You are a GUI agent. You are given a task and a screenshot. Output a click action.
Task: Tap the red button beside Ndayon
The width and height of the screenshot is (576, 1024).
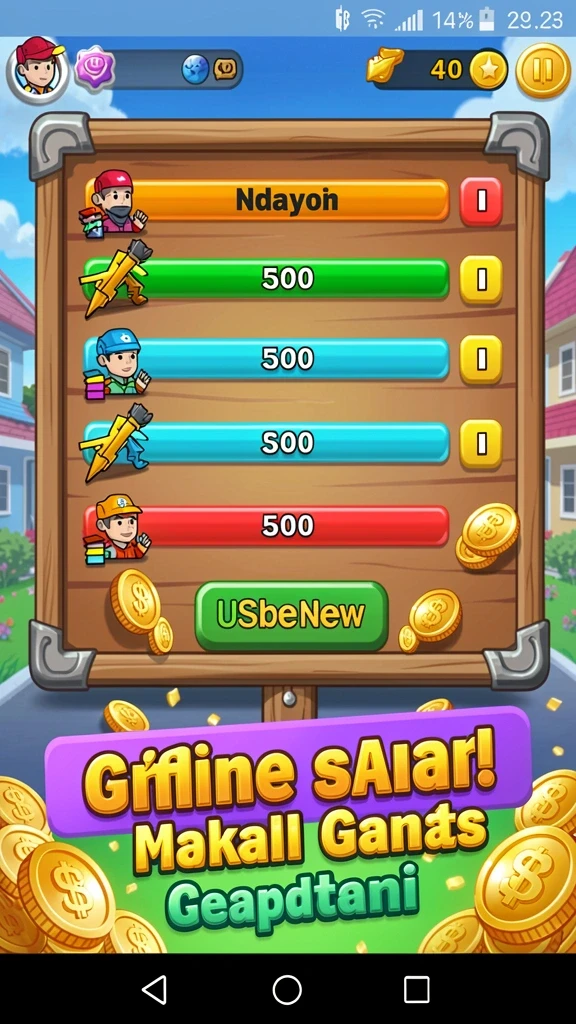(x=481, y=201)
